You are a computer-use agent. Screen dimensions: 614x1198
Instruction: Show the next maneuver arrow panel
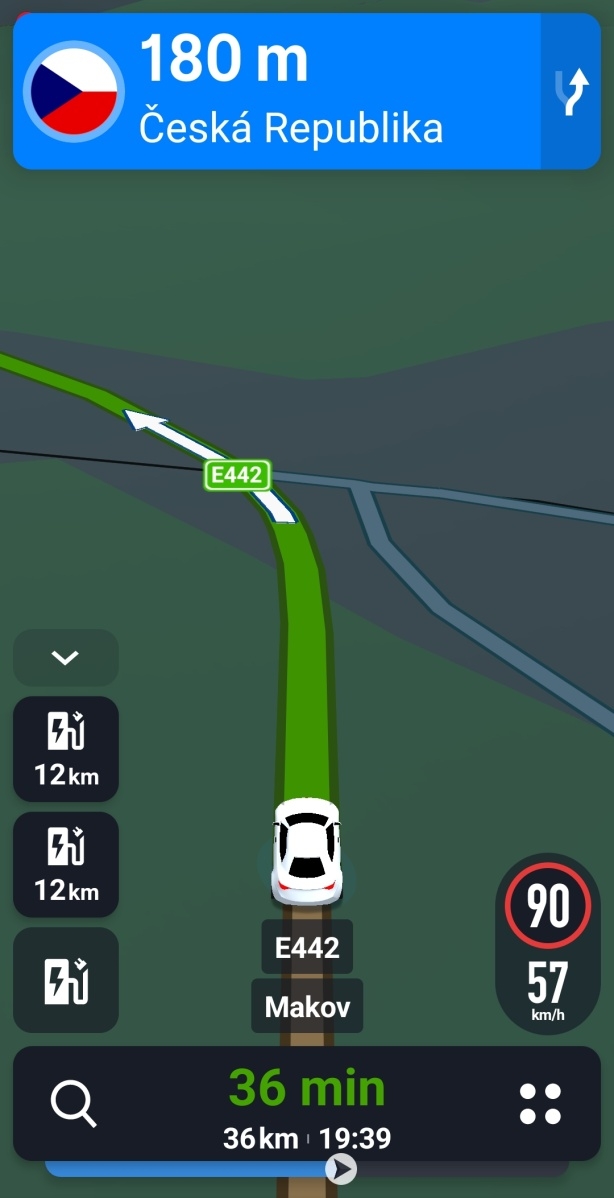click(571, 92)
